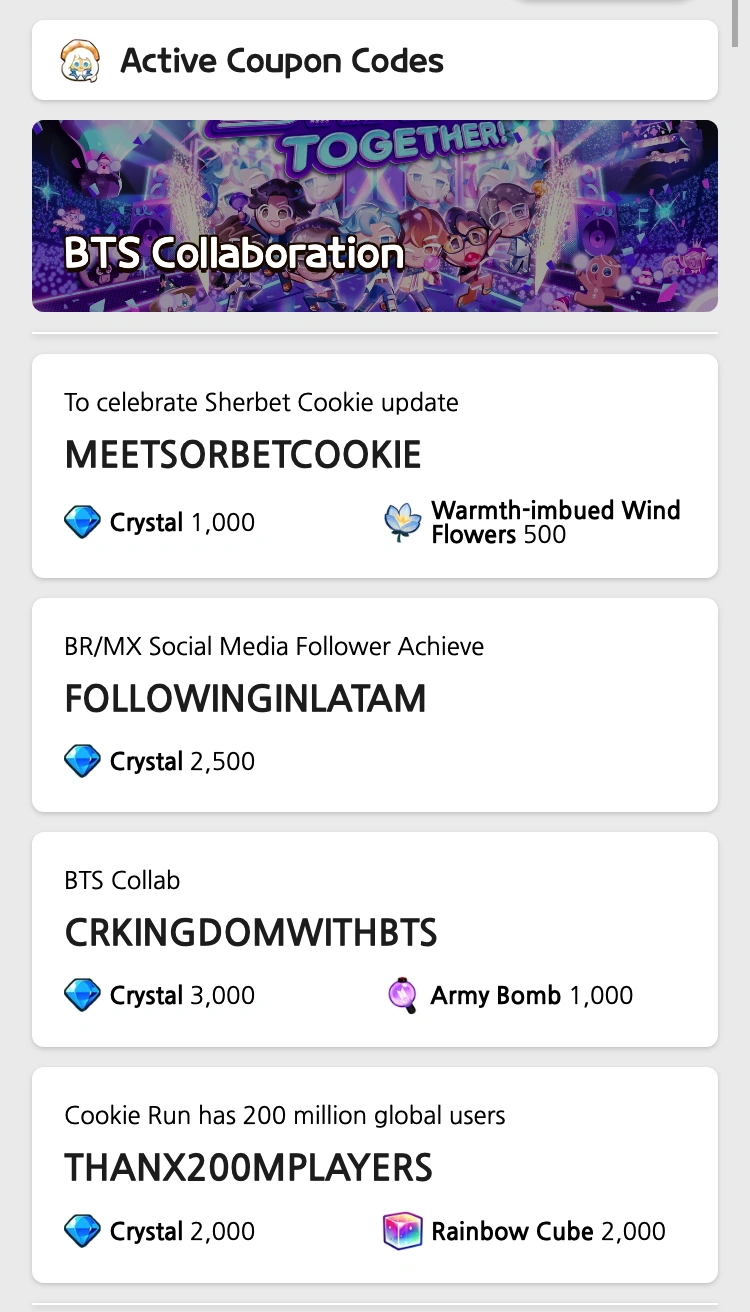Open the Active Coupon Codes header
This screenshot has width=750, height=1312.
(282, 60)
